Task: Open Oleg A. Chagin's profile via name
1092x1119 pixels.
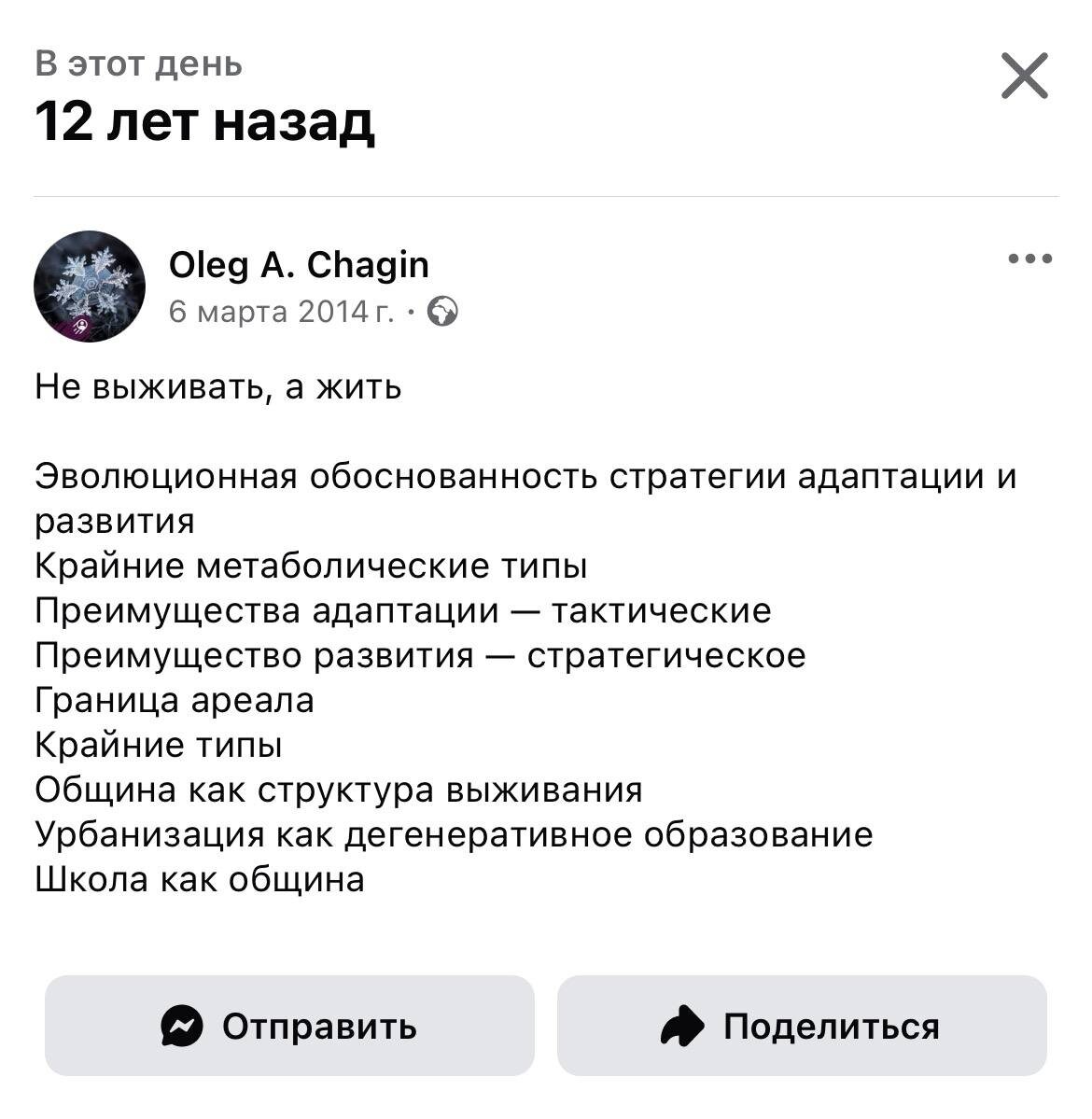Action: pyautogui.click(x=299, y=265)
